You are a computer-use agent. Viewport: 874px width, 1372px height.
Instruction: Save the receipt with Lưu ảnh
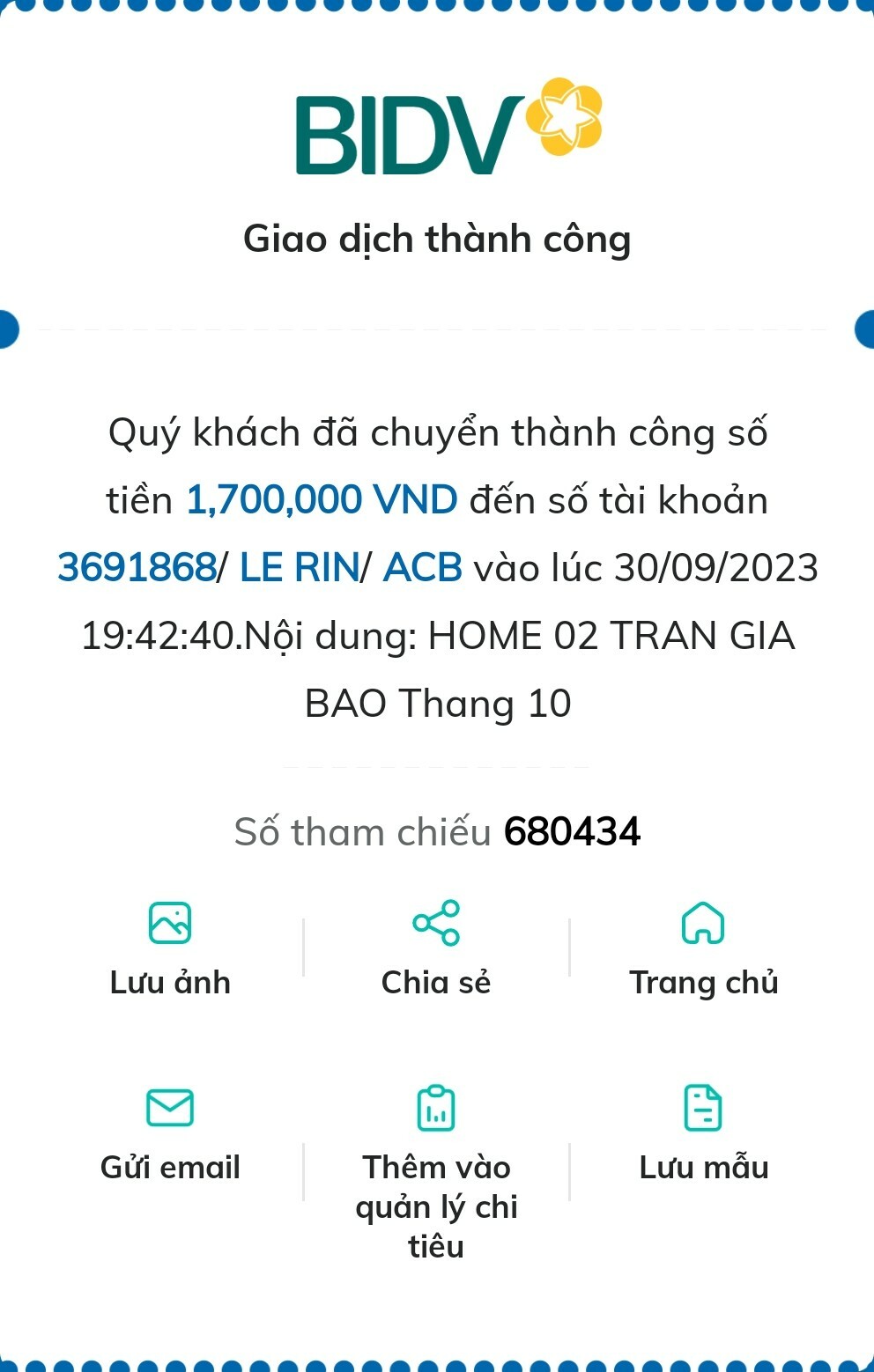(x=170, y=948)
